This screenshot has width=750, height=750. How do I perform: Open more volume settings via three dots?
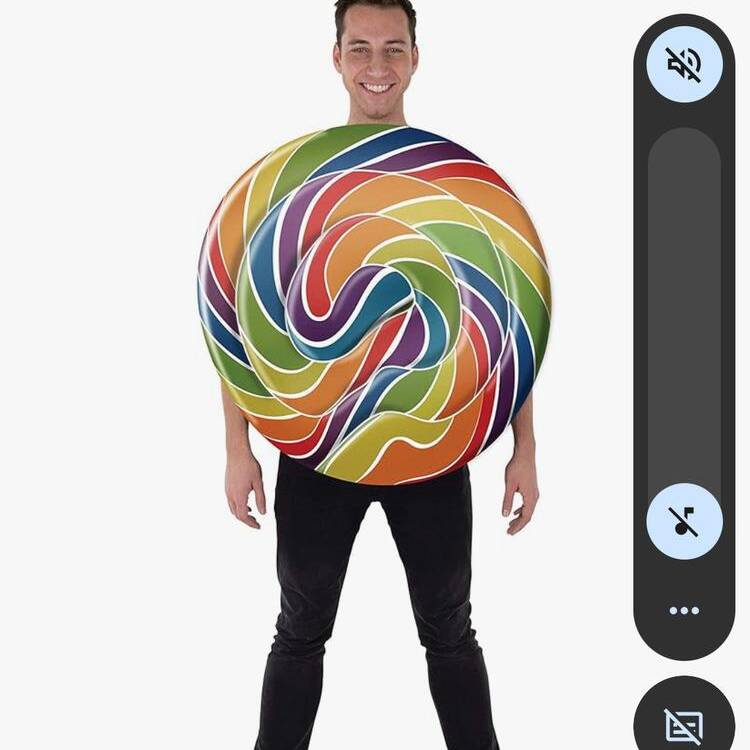coord(684,610)
